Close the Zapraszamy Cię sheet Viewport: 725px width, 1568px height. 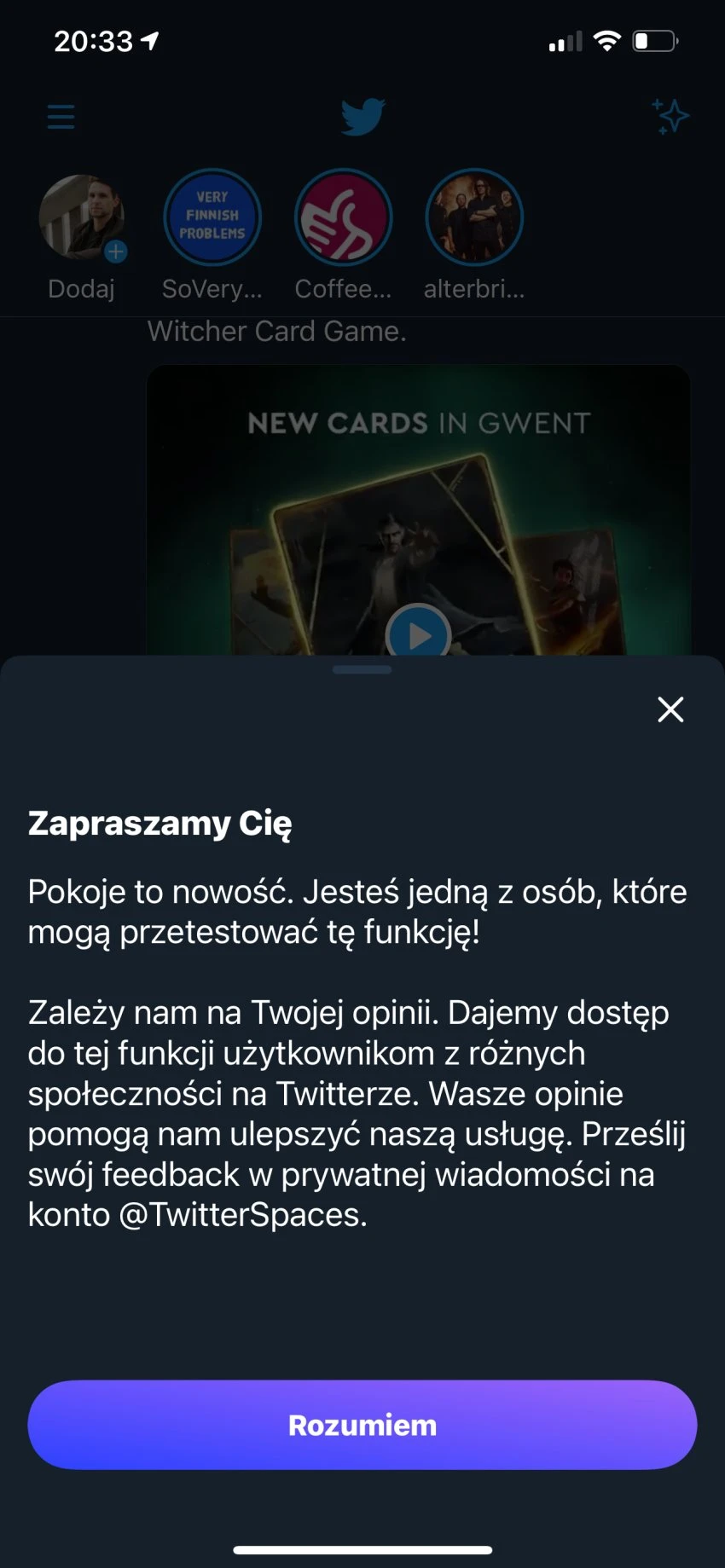670,709
